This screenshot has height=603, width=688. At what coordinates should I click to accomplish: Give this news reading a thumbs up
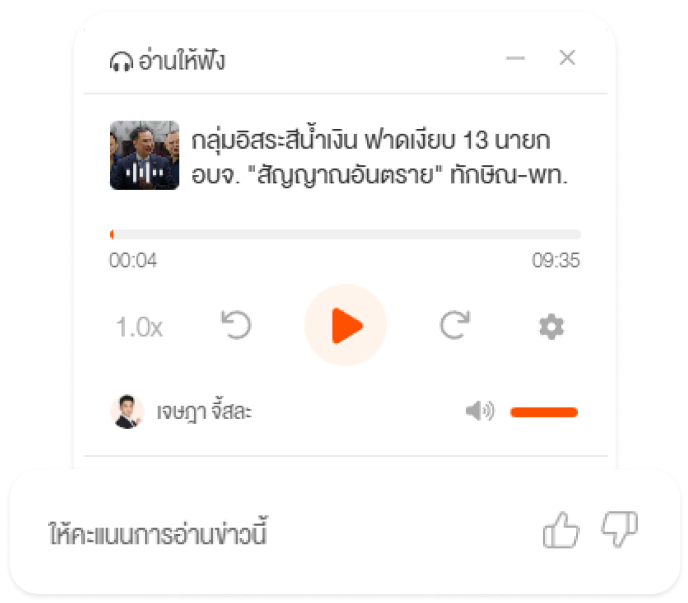561,531
